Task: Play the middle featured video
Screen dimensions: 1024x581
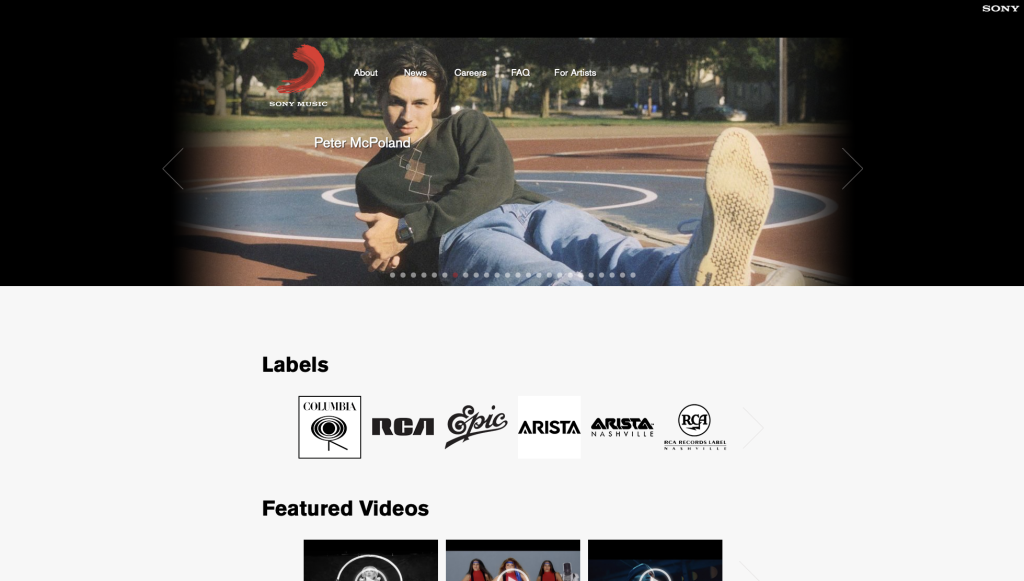Action: point(513,563)
